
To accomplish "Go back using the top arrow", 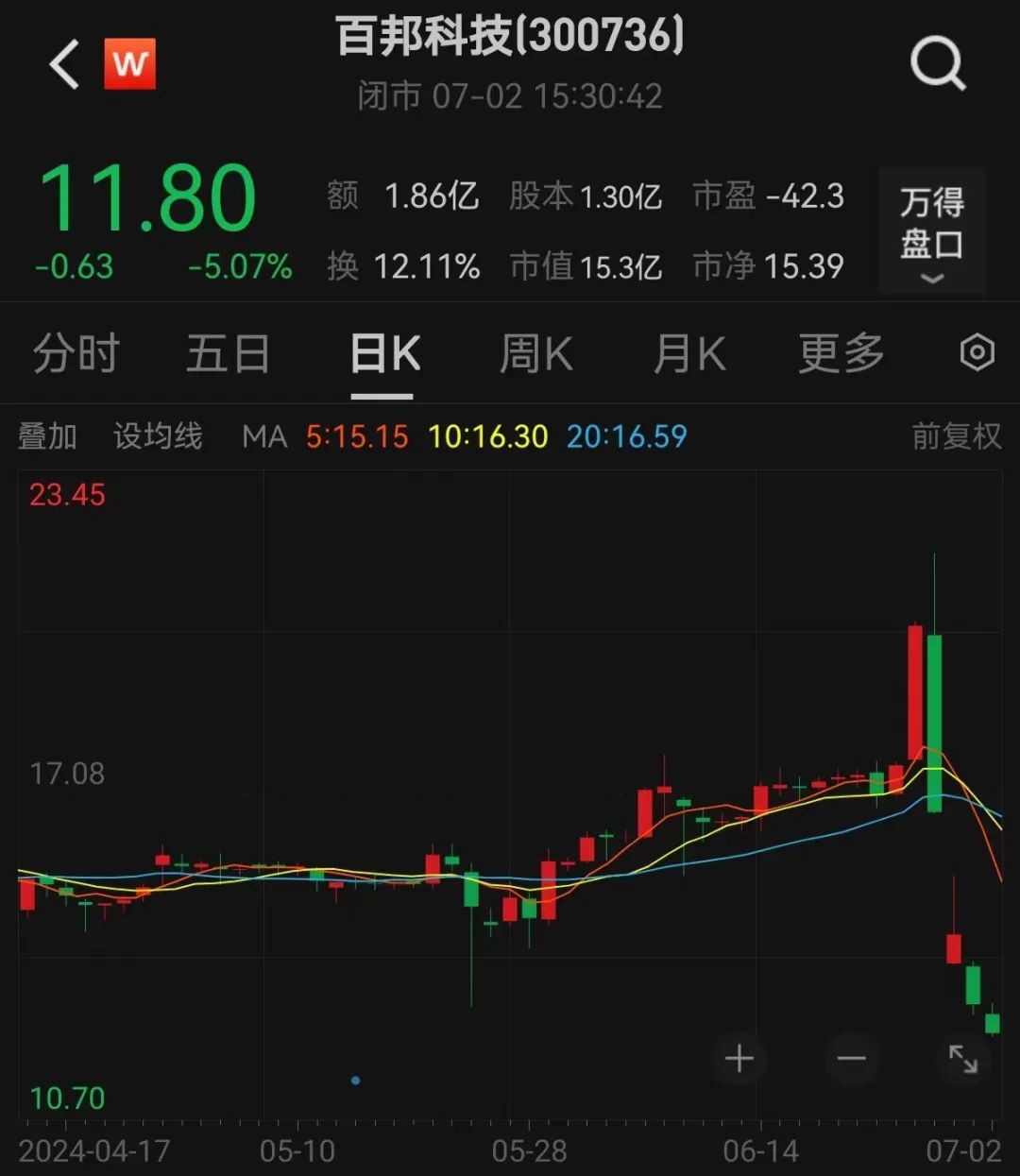I will tap(64, 65).
